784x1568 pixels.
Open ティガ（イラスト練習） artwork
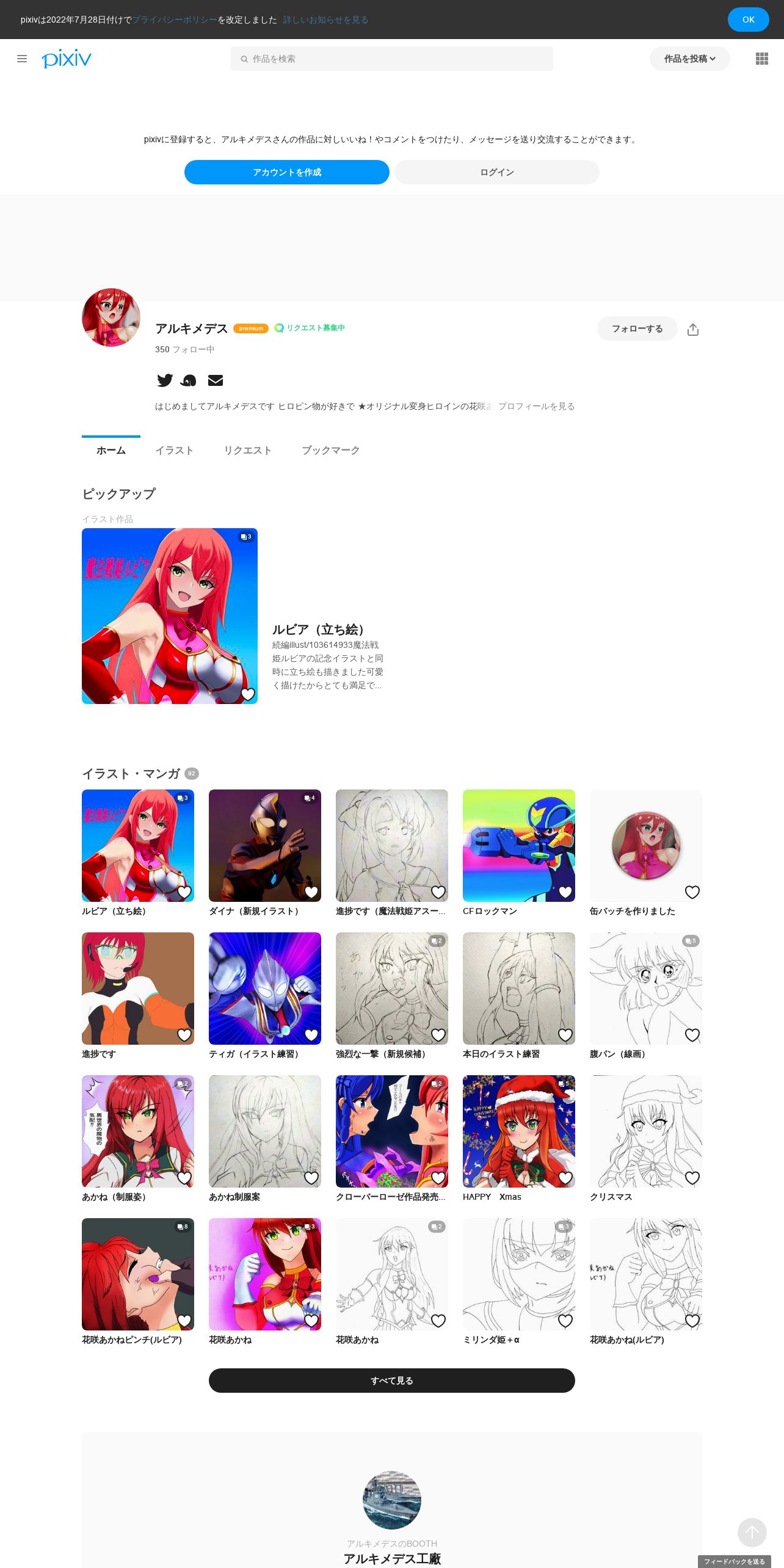265,989
